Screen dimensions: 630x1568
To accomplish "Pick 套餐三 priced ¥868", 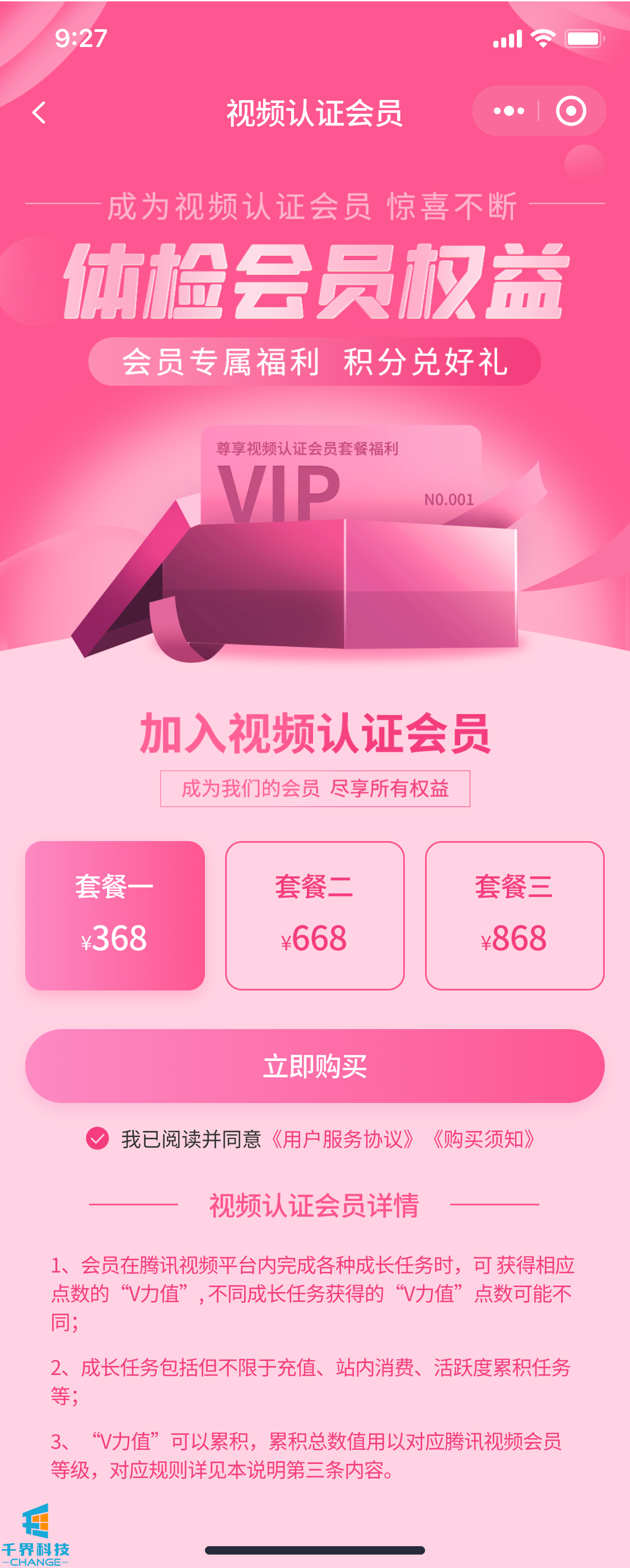I will [514, 915].
